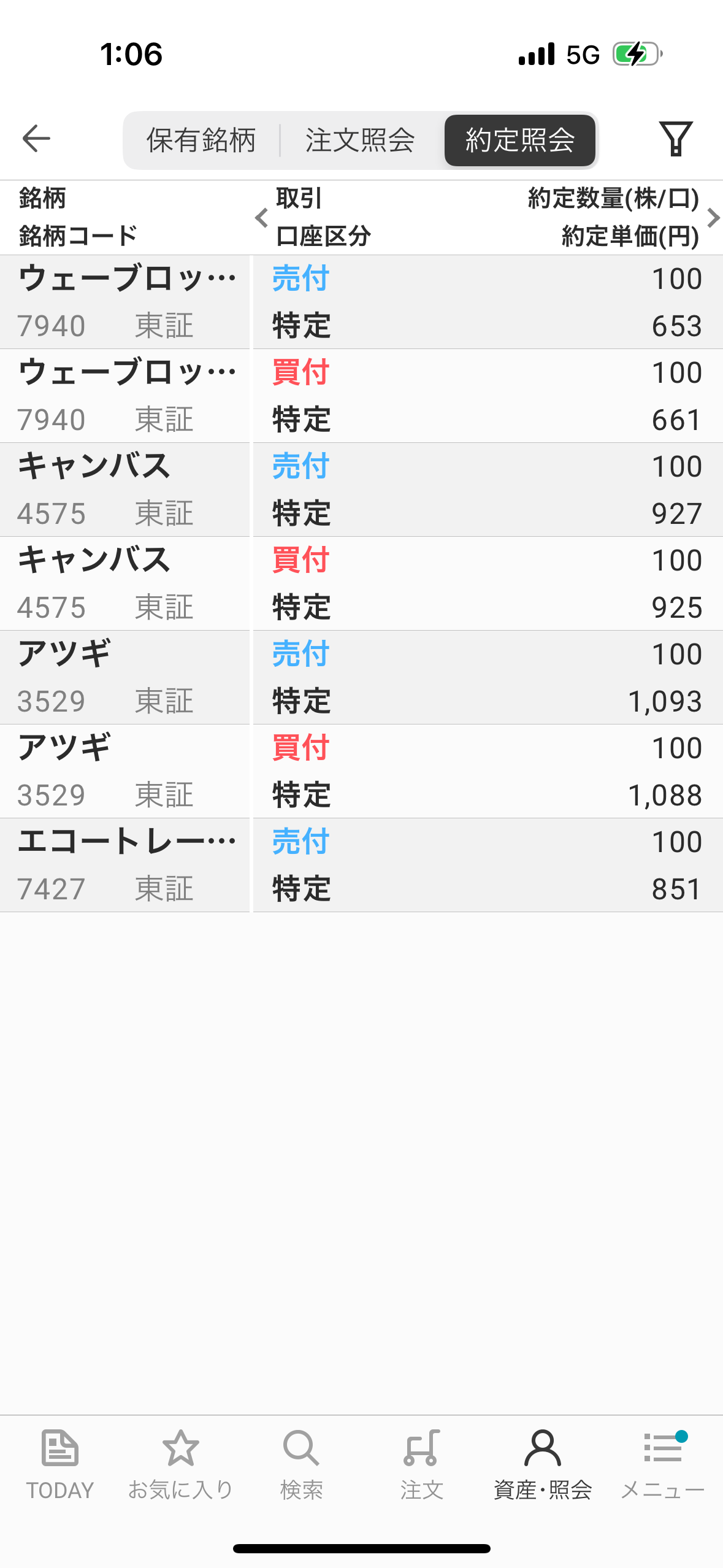View the エコートレー 売付 execution at 851

click(x=362, y=865)
